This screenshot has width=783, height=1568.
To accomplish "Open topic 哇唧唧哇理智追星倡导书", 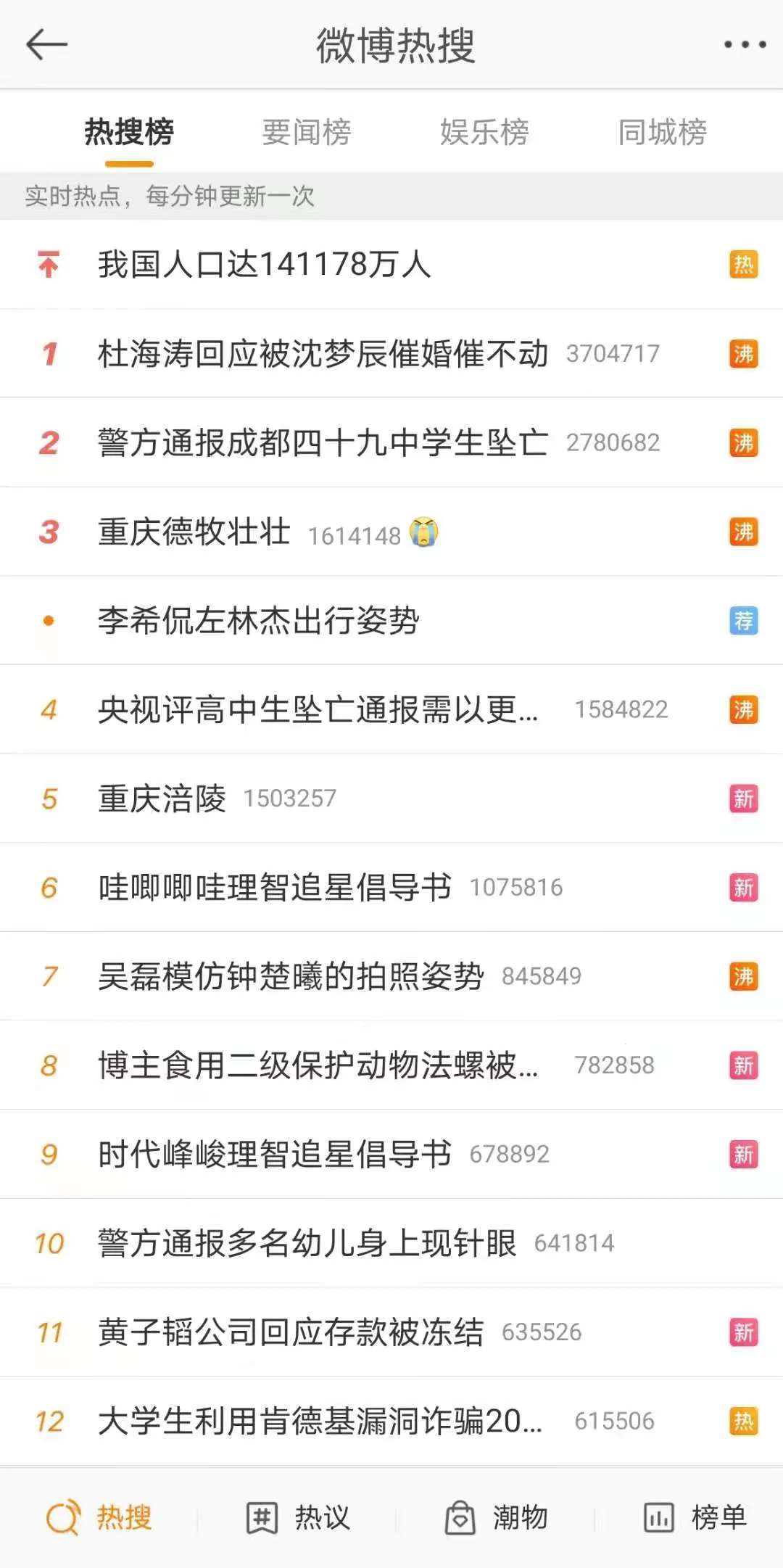I will (x=391, y=888).
